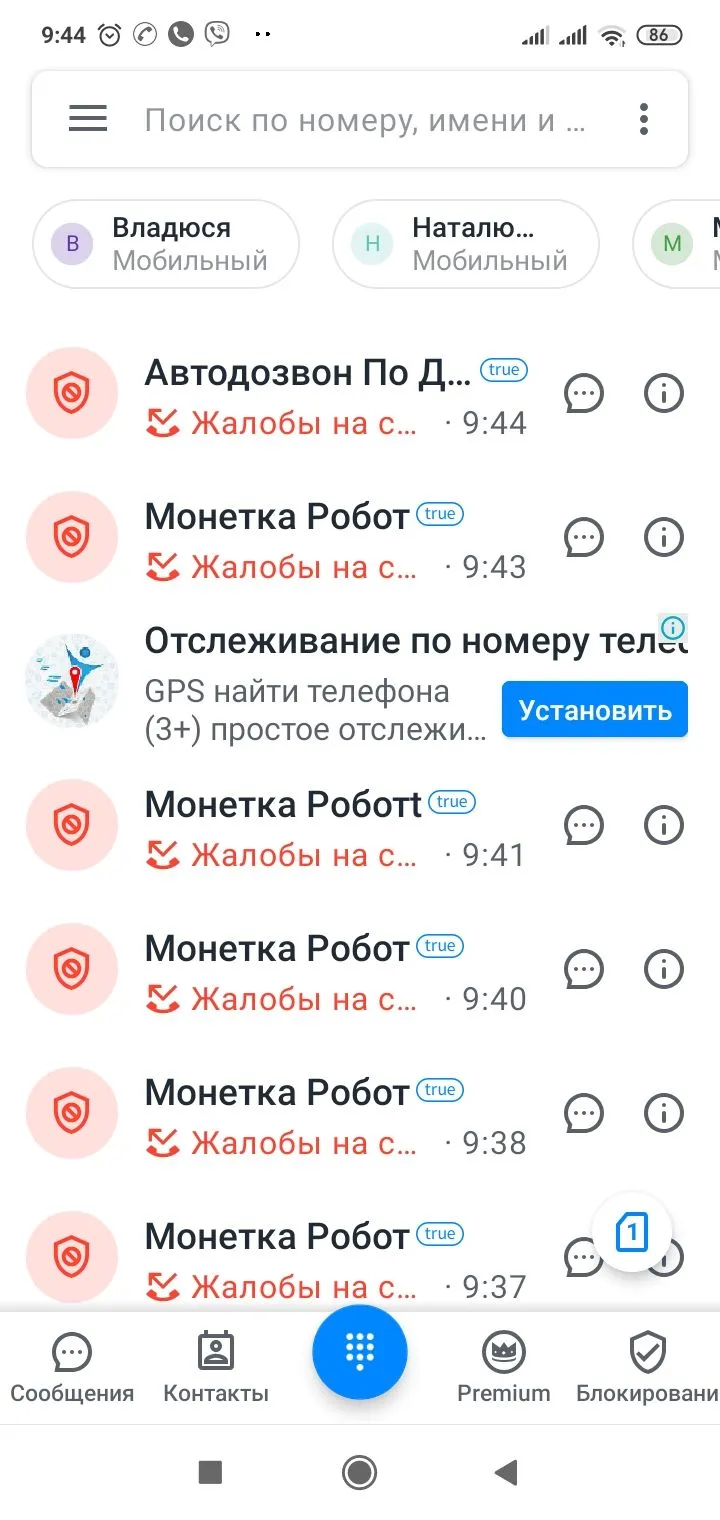Open info for the 9:38 Монетка Робот call
This screenshot has width=720, height=1520.
663,1113
